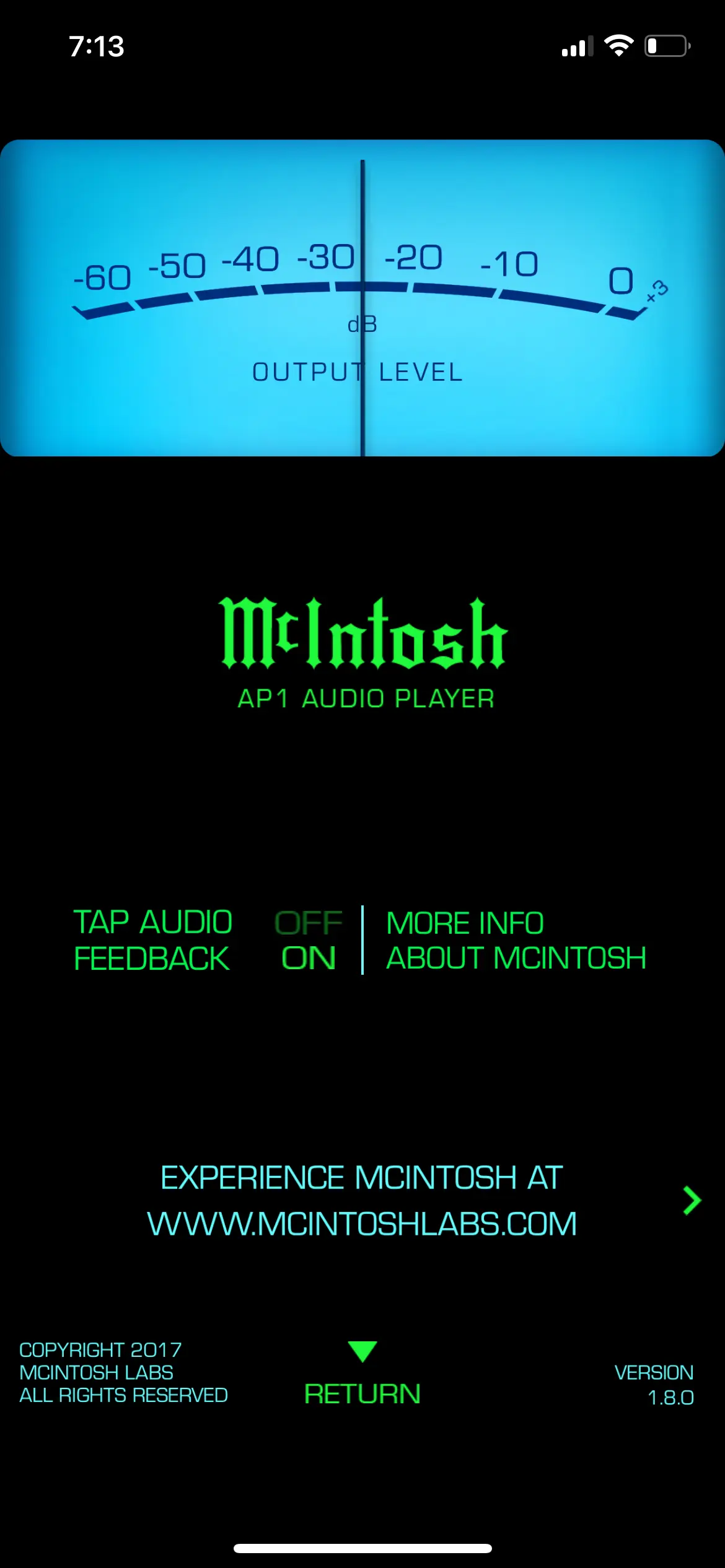The image size is (725, 1568).
Task: Open More Info About McIntosh
Action: point(516,940)
